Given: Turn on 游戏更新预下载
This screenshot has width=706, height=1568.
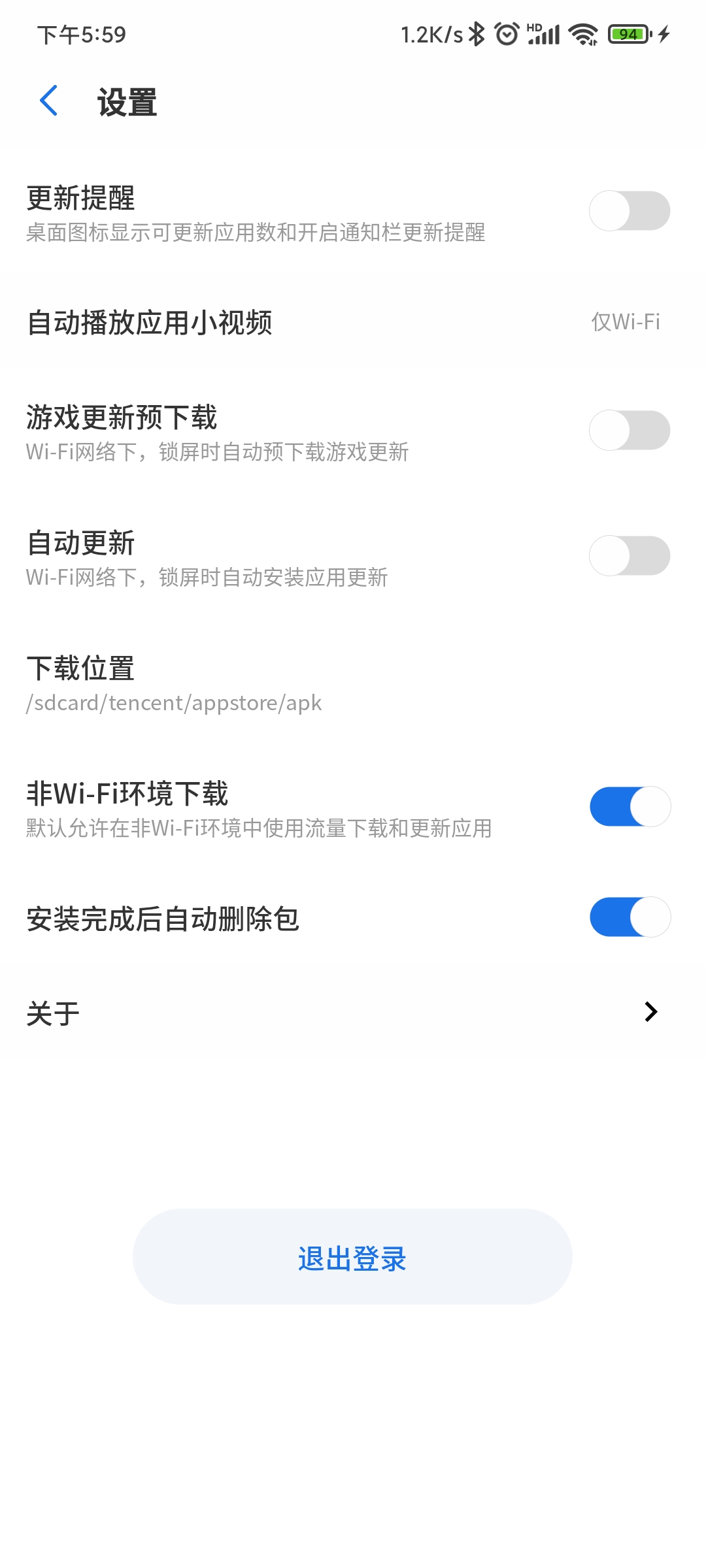Looking at the screenshot, I should tap(629, 431).
